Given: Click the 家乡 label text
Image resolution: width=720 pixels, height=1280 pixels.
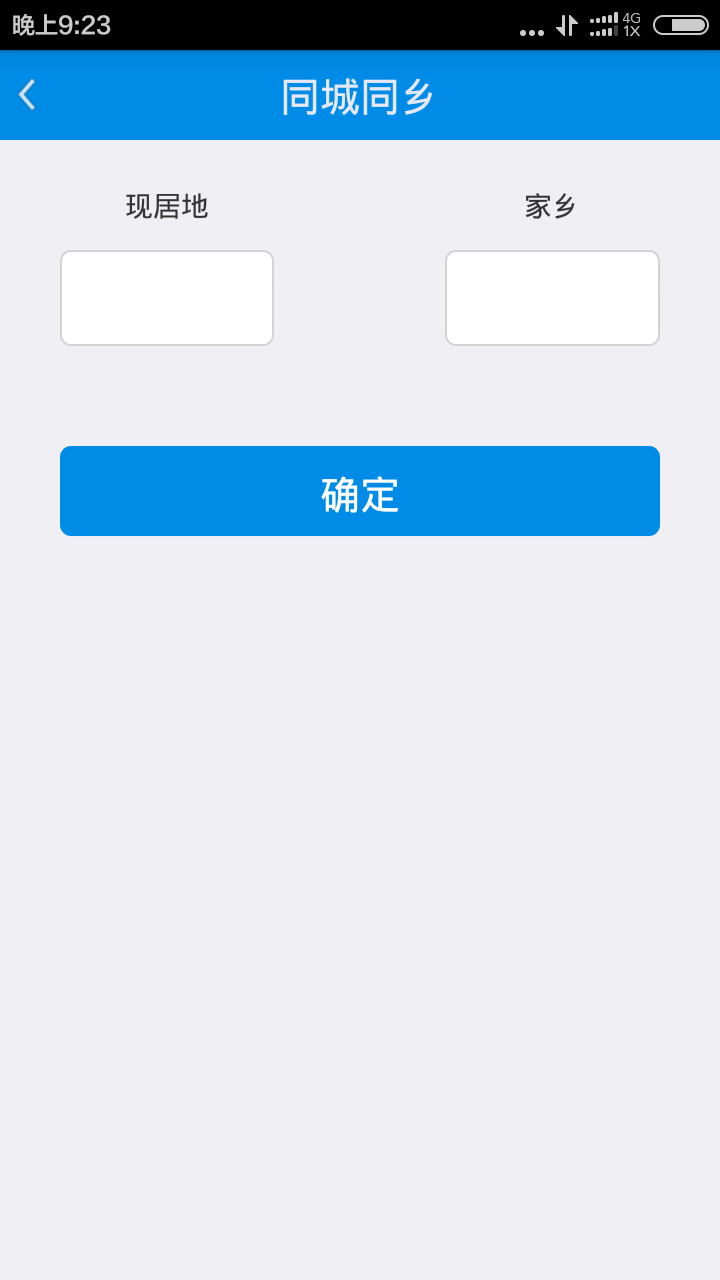Looking at the screenshot, I should [552, 207].
